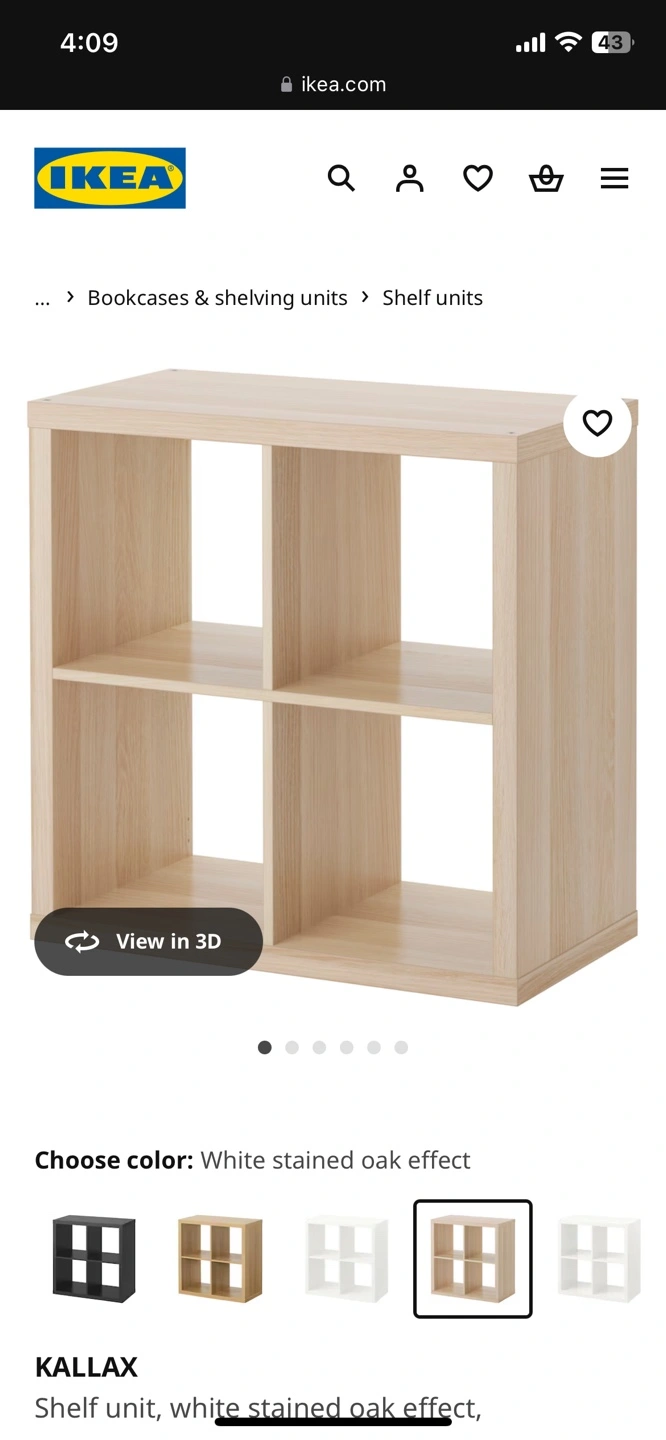Go to Bookcases & shelving units breadcrumb

click(217, 298)
